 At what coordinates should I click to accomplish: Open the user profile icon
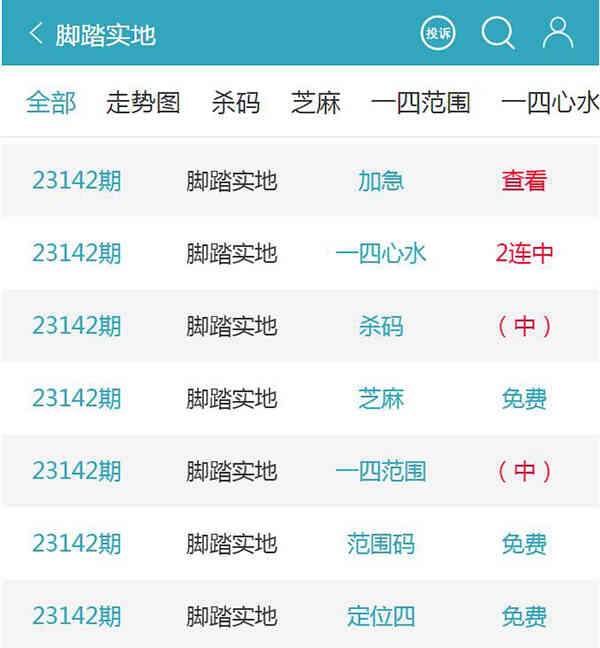click(557, 34)
